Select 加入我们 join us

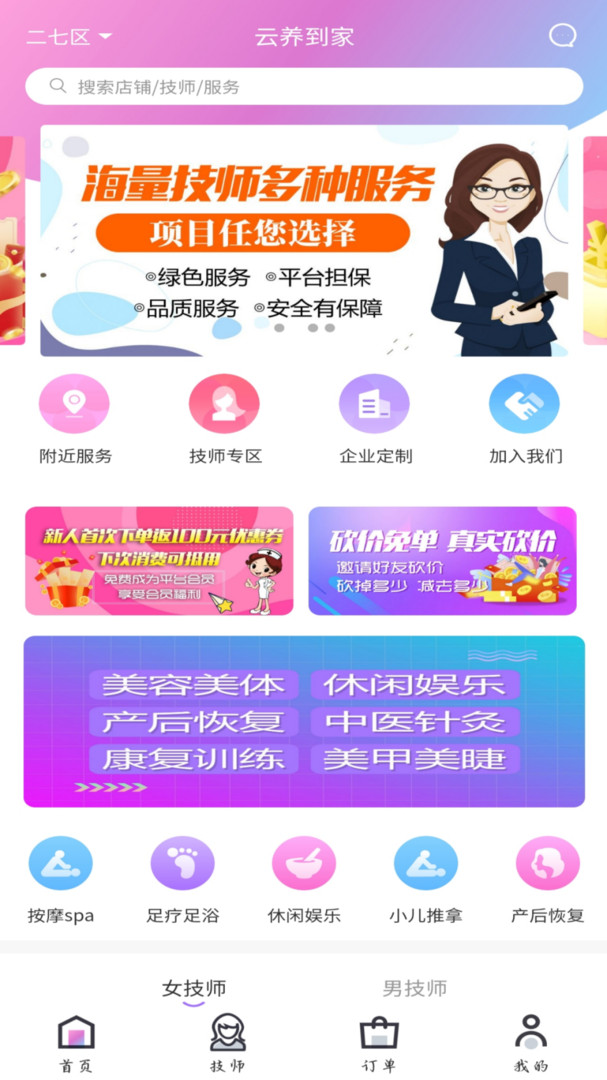[525, 419]
